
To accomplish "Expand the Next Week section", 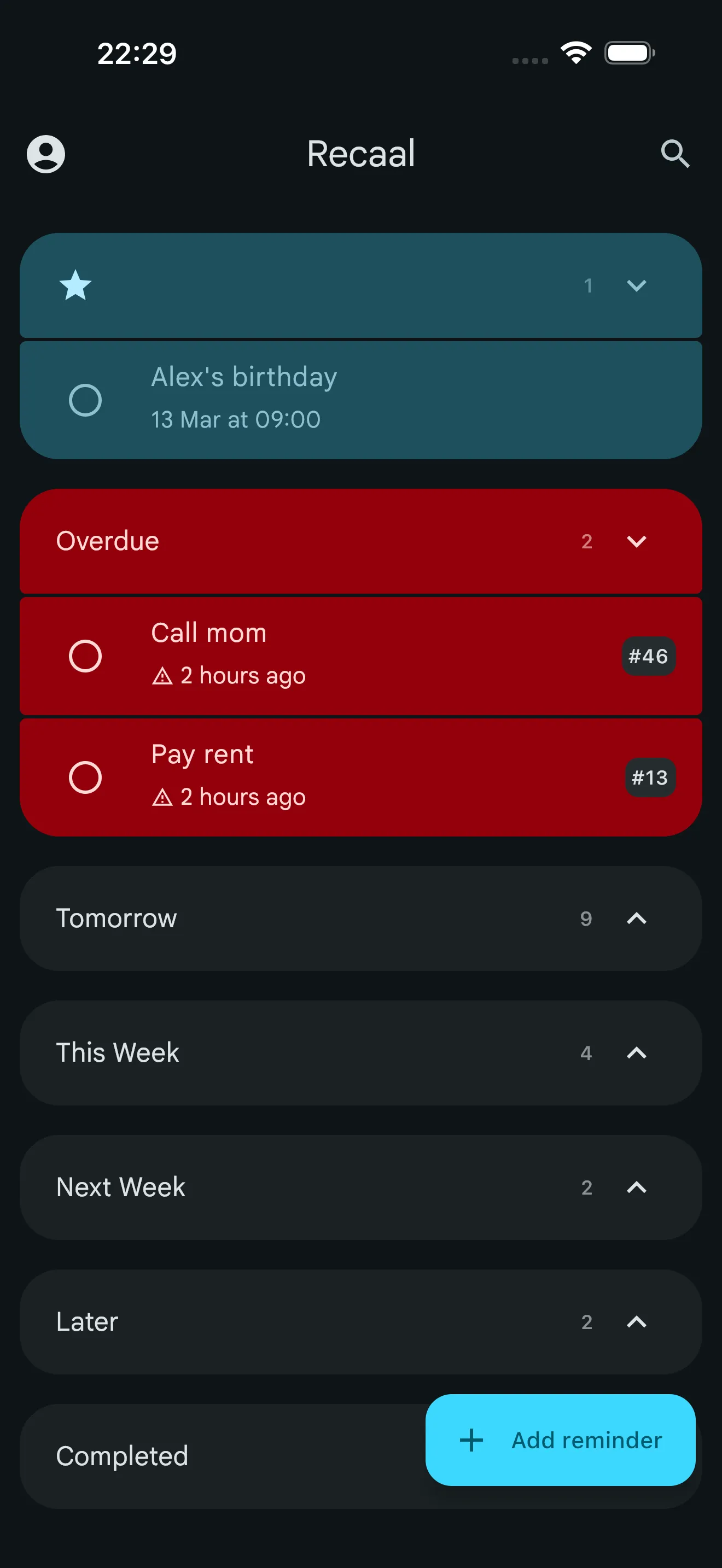I will point(637,1187).
